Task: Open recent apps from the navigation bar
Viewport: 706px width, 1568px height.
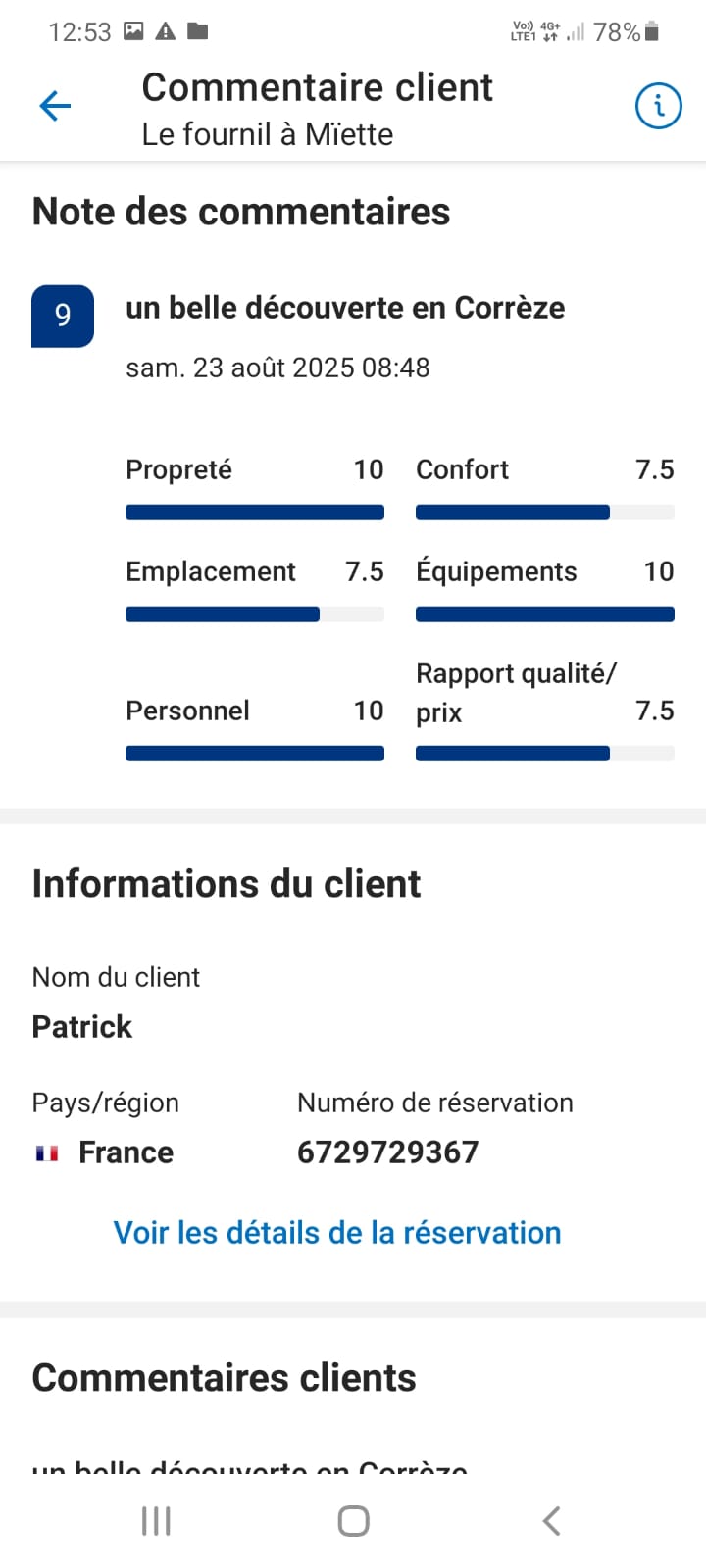Action: [156, 1521]
